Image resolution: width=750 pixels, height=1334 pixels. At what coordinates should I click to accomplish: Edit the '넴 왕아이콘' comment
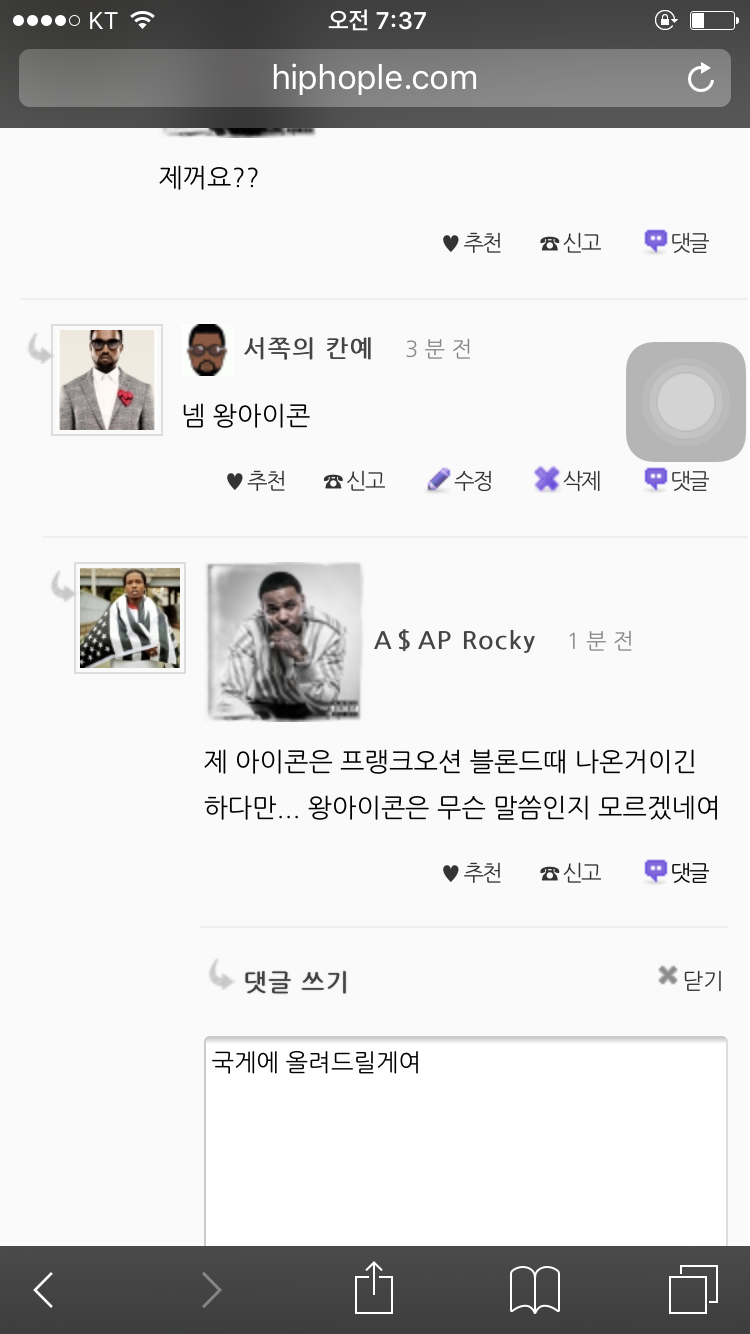click(x=460, y=480)
